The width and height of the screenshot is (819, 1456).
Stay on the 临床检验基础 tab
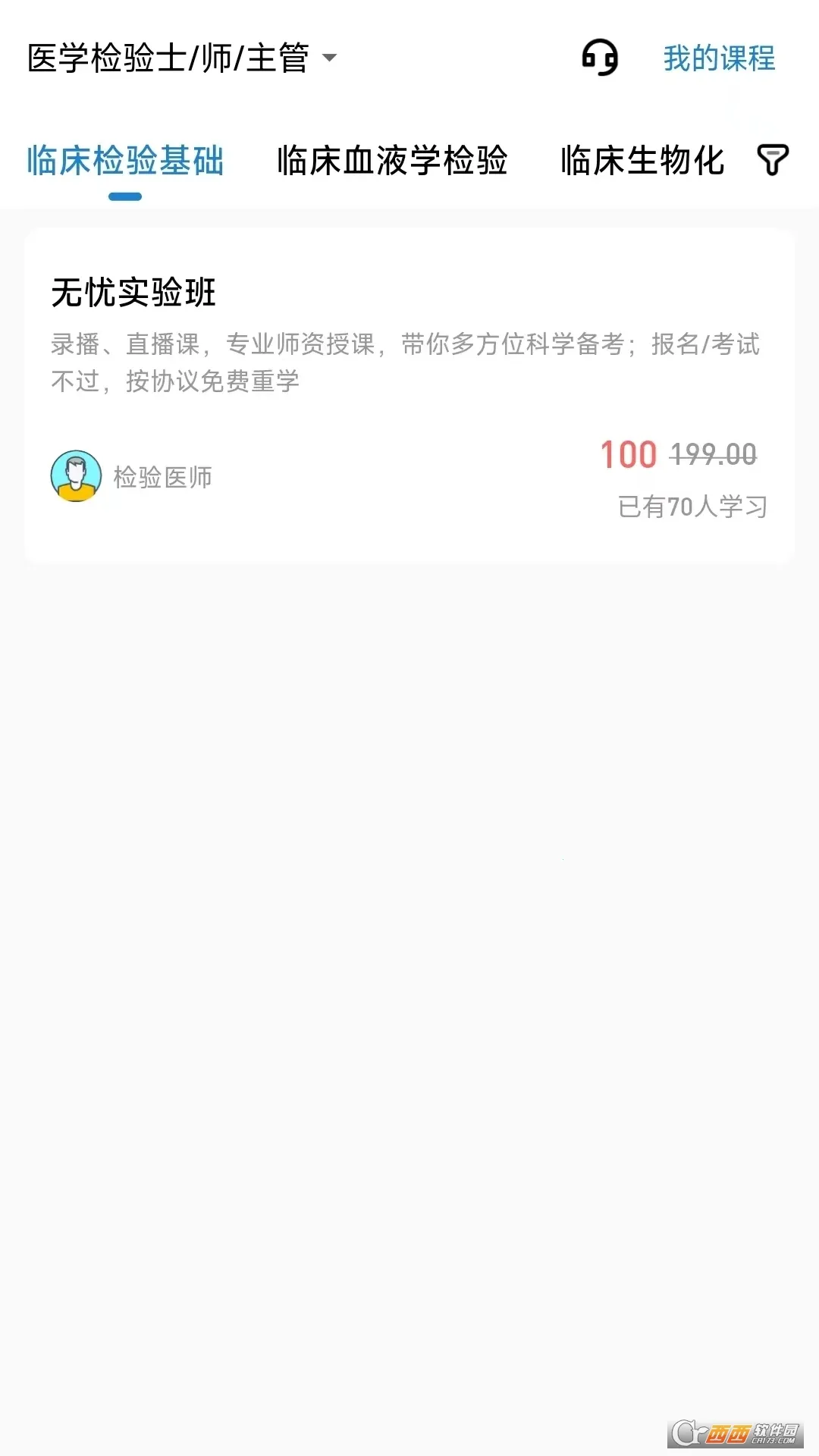125,160
